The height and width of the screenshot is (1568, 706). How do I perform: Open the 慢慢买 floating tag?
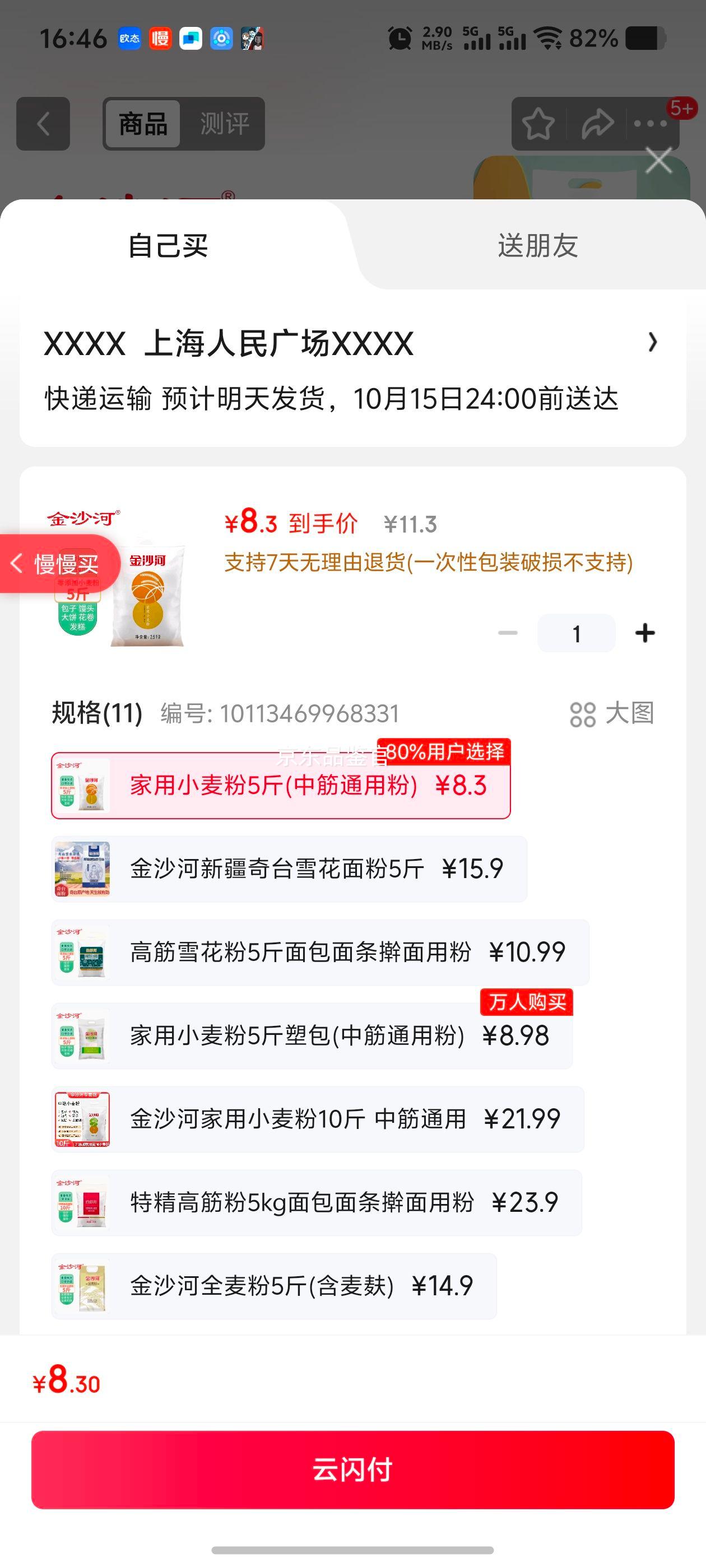[x=59, y=564]
